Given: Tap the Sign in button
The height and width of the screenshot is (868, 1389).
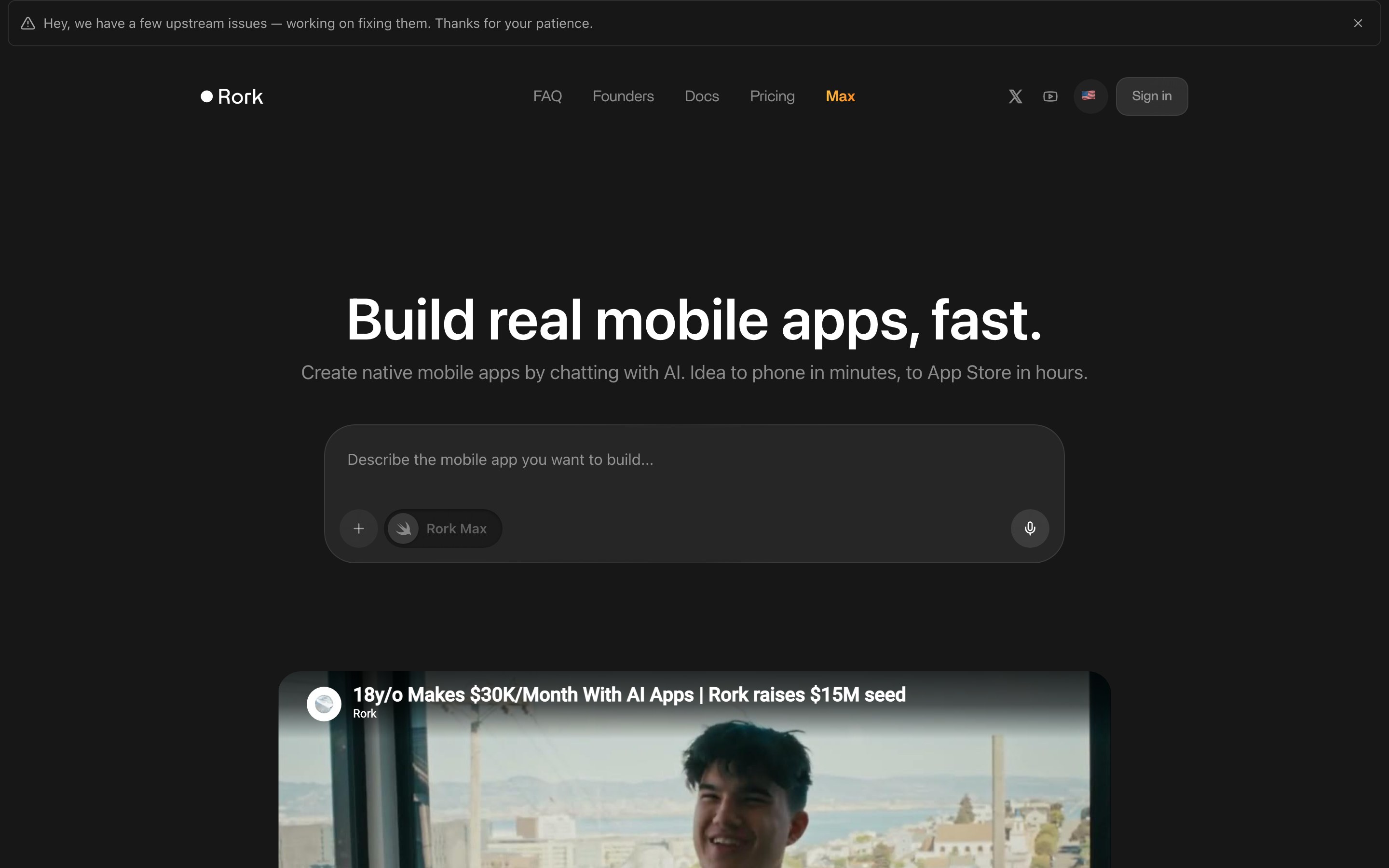Looking at the screenshot, I should (1151, 96).
